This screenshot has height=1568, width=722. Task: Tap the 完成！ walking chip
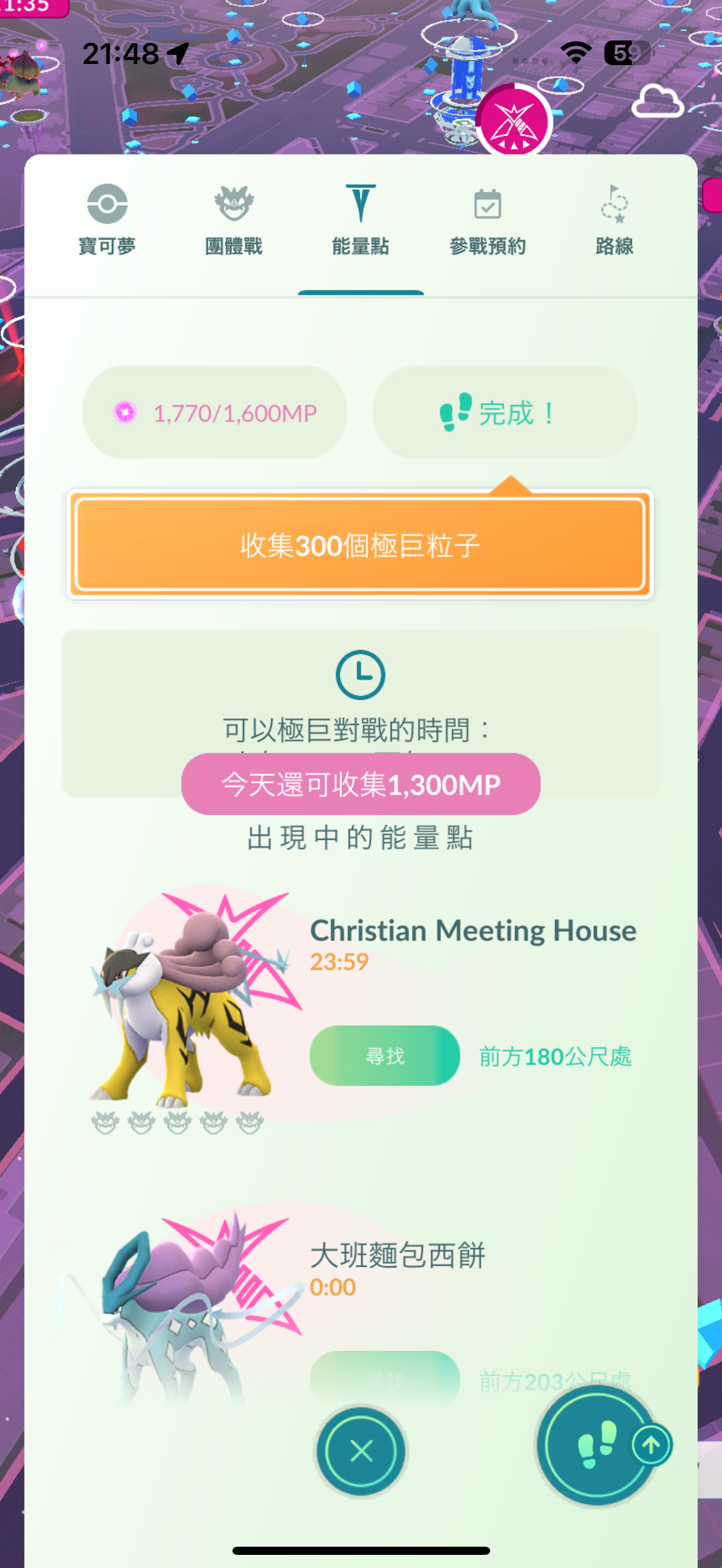coord(505,413)
